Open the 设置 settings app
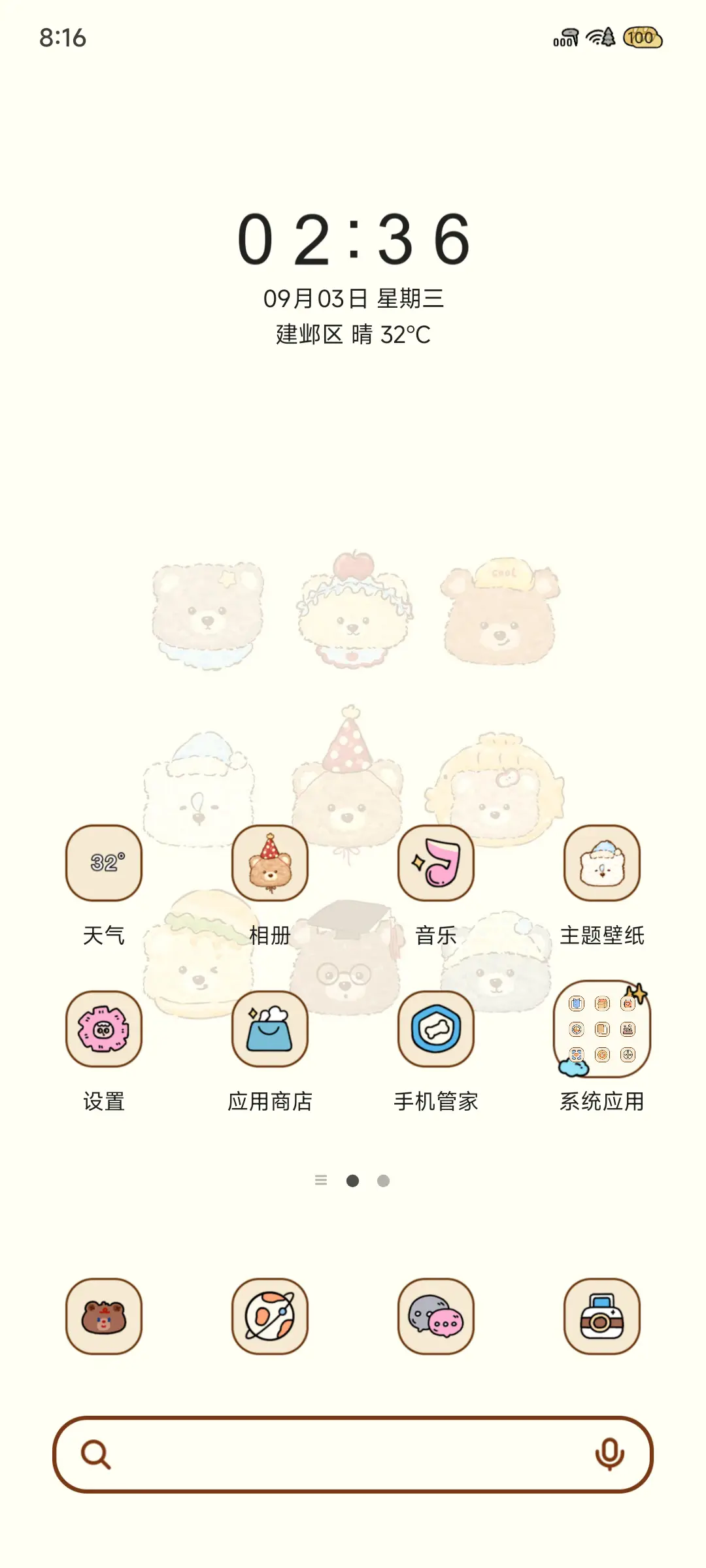706x1568 pixels. tap(103, 1028)
